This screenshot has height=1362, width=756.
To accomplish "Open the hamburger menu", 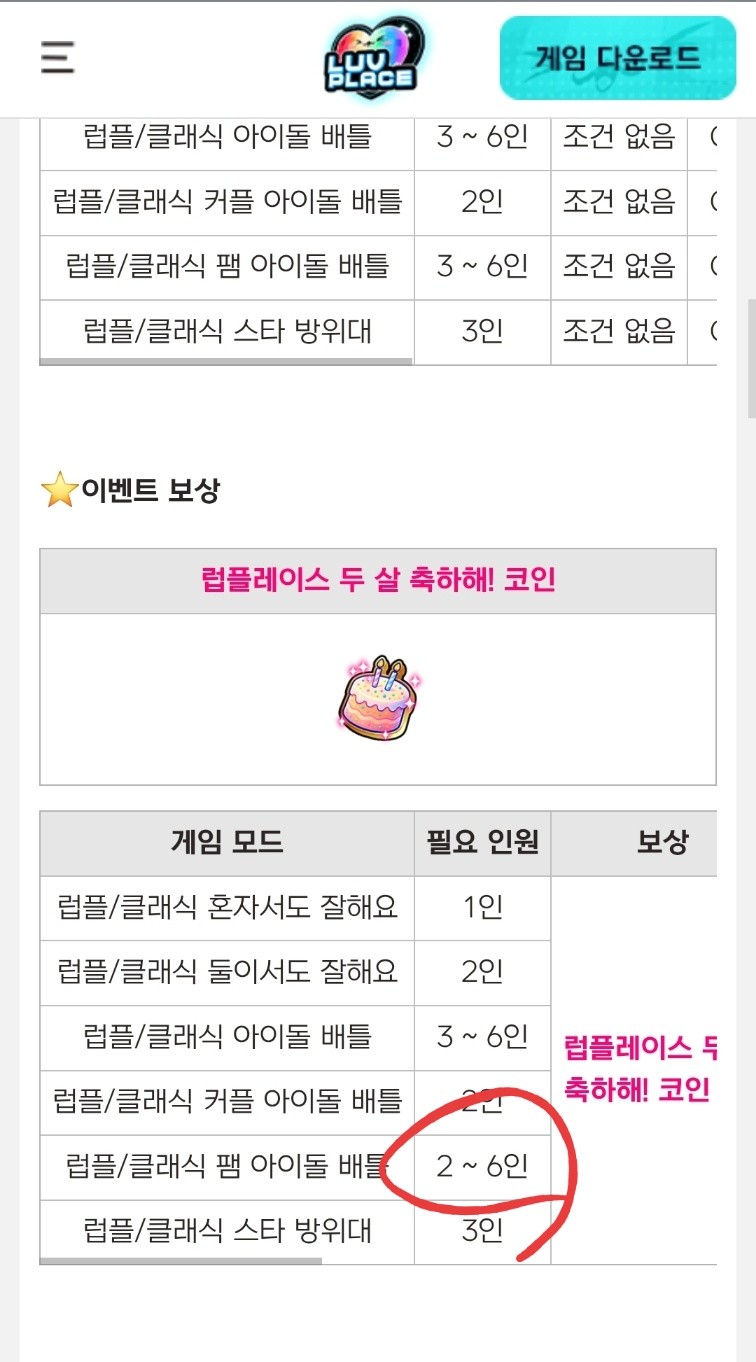I will [58, 58].
